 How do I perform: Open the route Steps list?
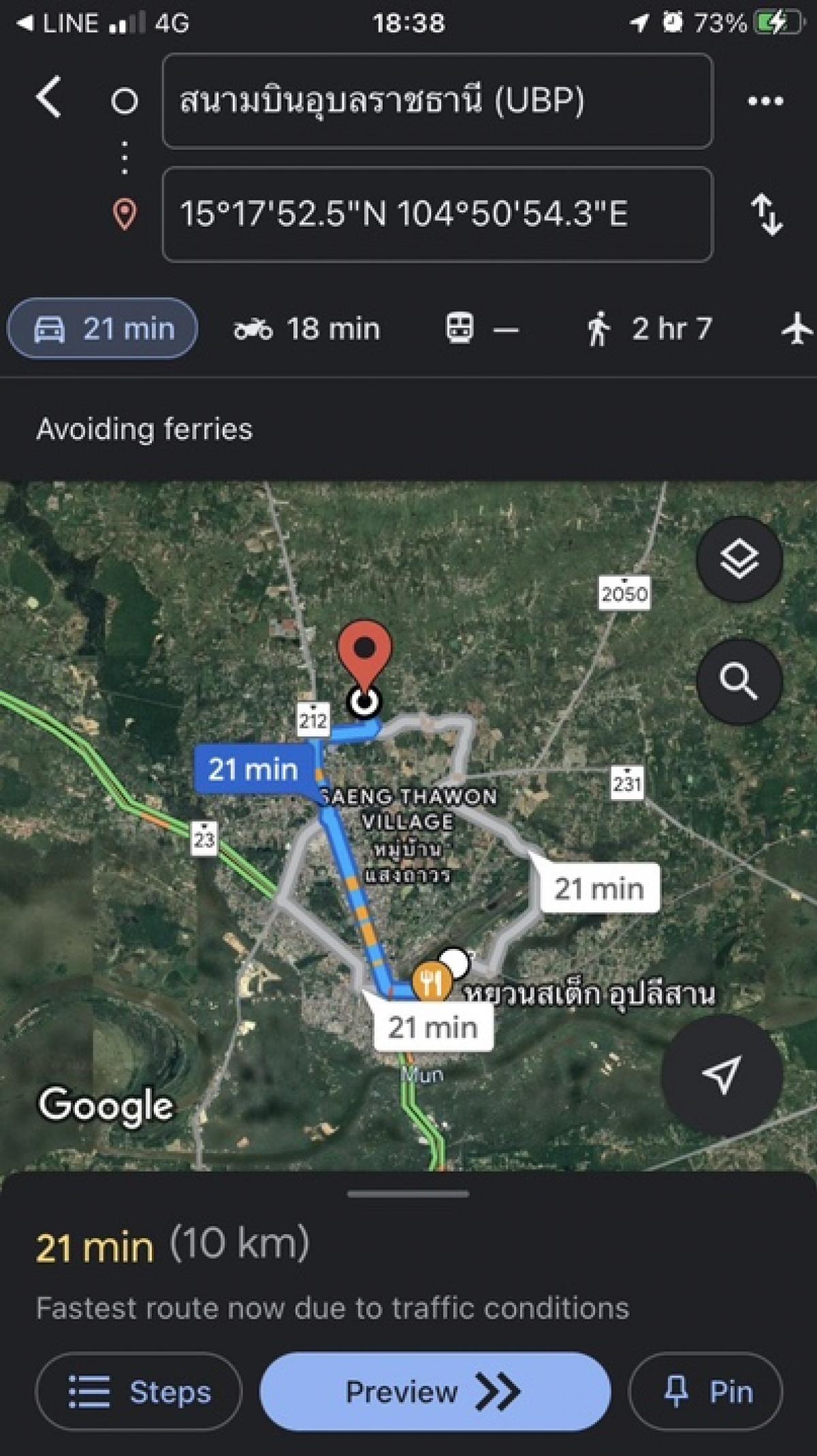click(139, 1391)
